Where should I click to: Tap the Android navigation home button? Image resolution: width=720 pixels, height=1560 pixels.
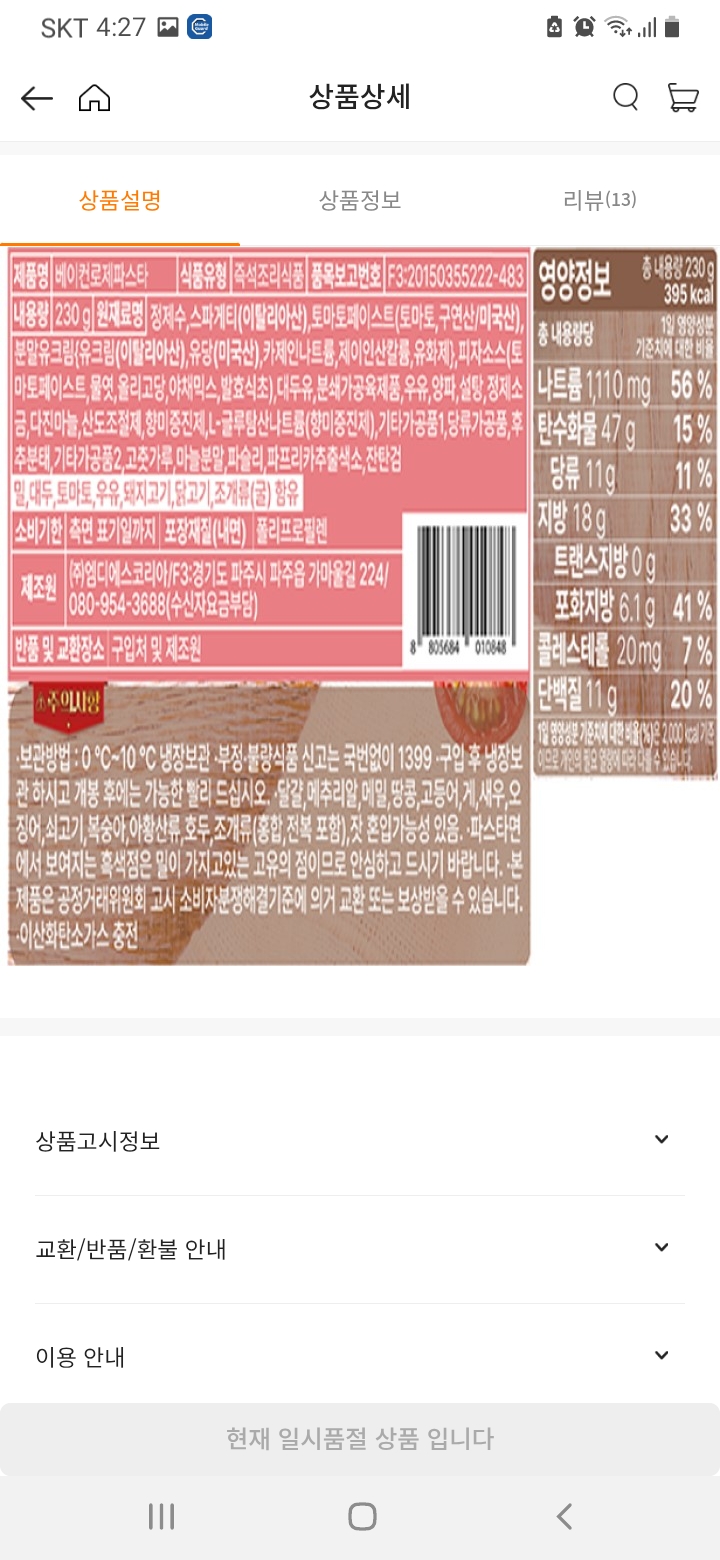(x=363, y=1516)
